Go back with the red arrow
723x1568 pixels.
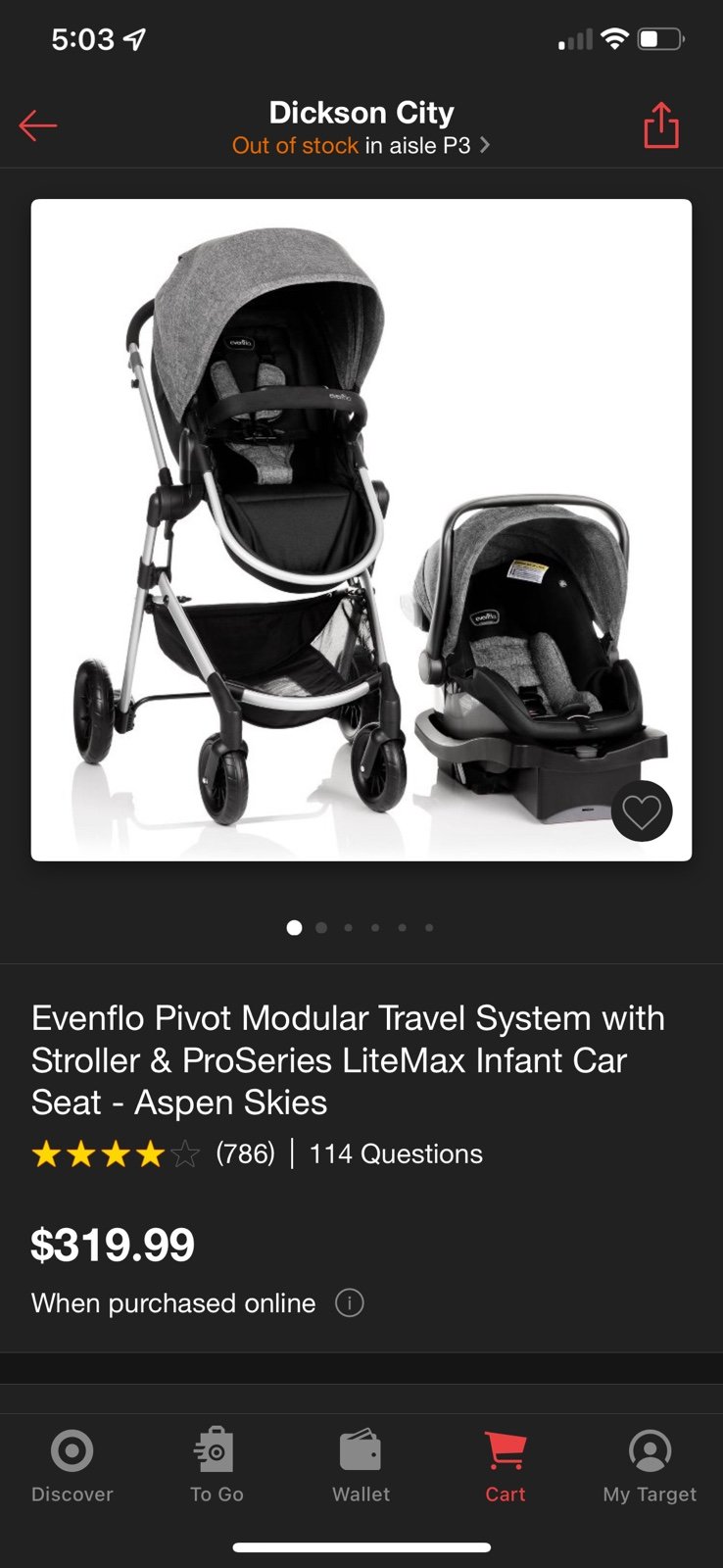coord(38,125)
